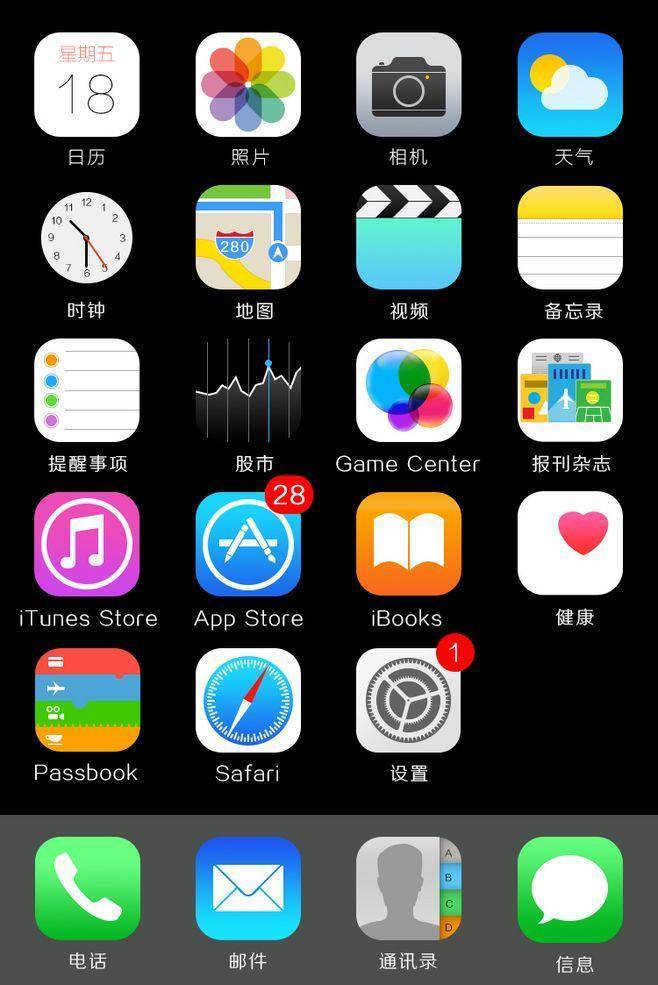Open the 相机 camera app
This screenshot has width=658, height=985.
[x=409, y=85]
